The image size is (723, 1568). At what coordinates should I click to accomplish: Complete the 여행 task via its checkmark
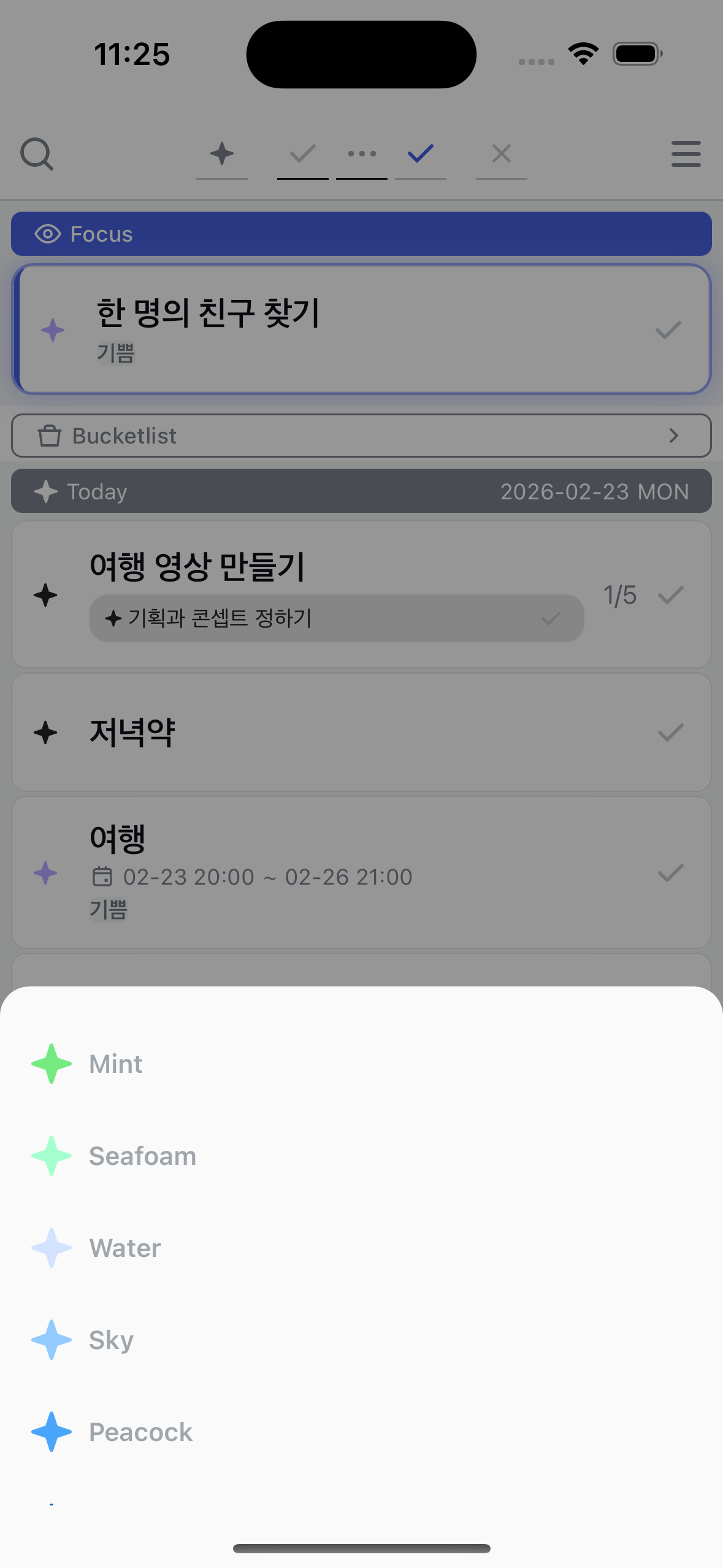point(670,873)
